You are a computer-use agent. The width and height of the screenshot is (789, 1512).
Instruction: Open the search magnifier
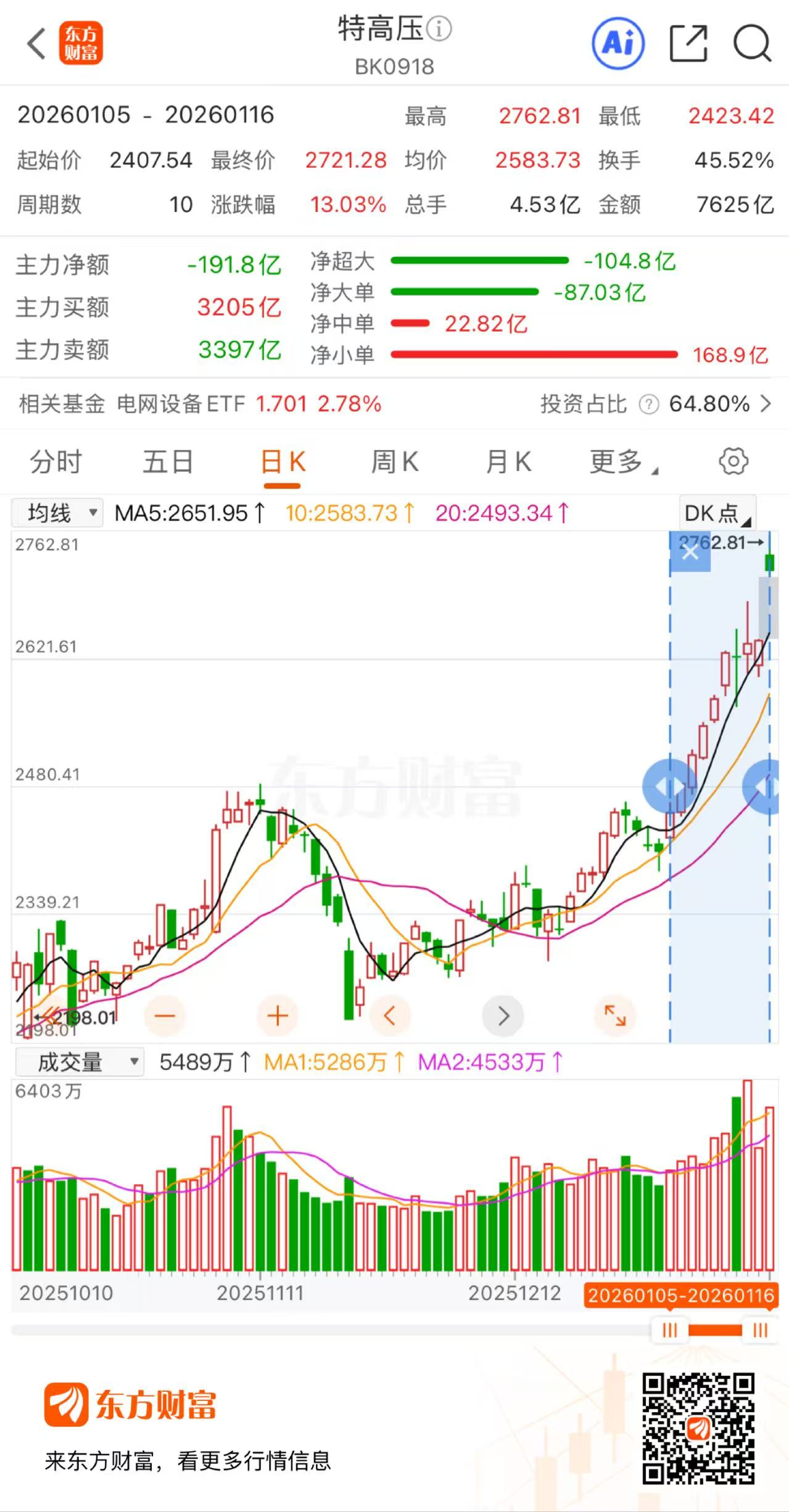(752, 44)
